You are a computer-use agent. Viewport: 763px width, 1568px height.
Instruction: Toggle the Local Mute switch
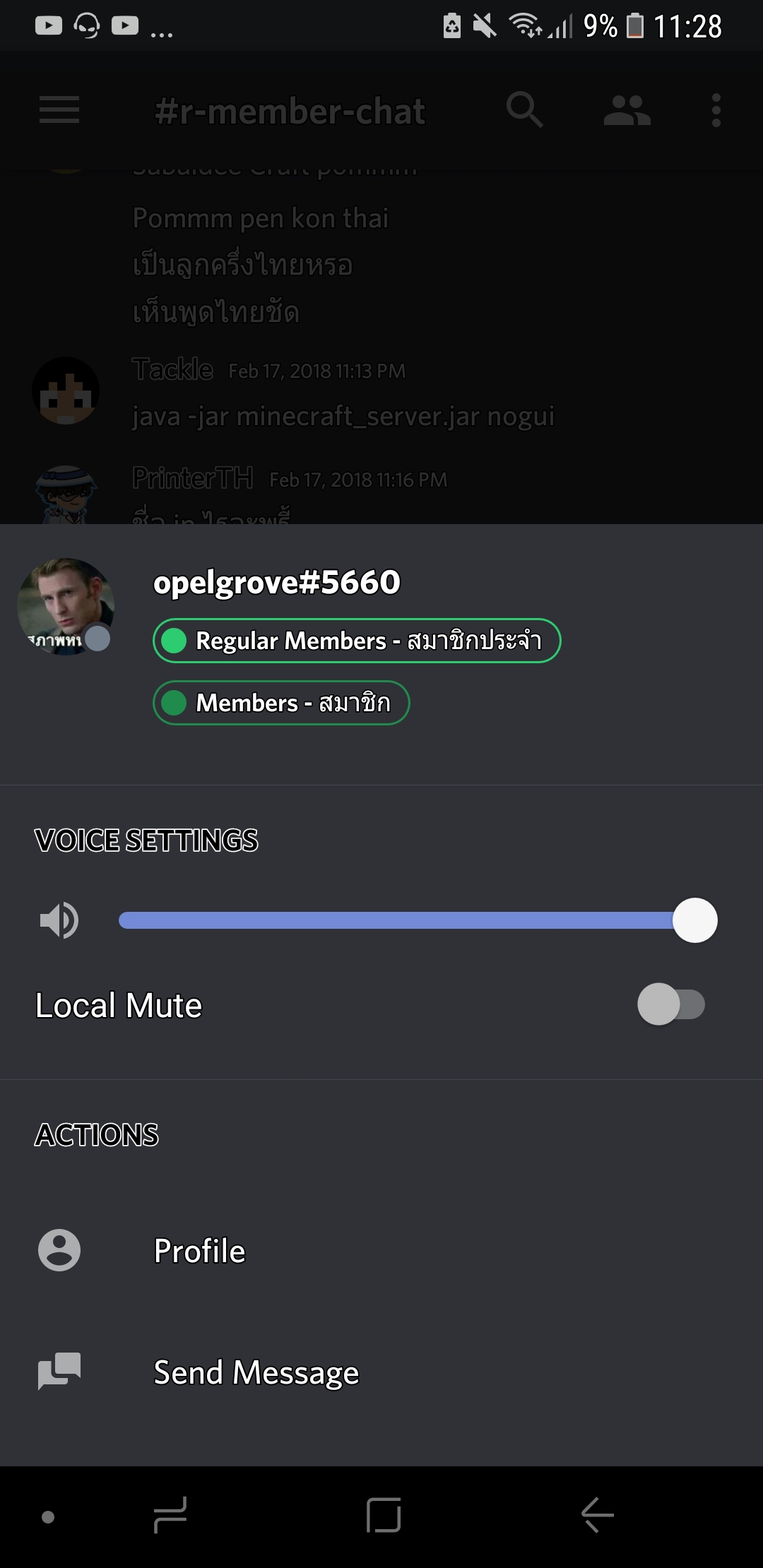671,1004
